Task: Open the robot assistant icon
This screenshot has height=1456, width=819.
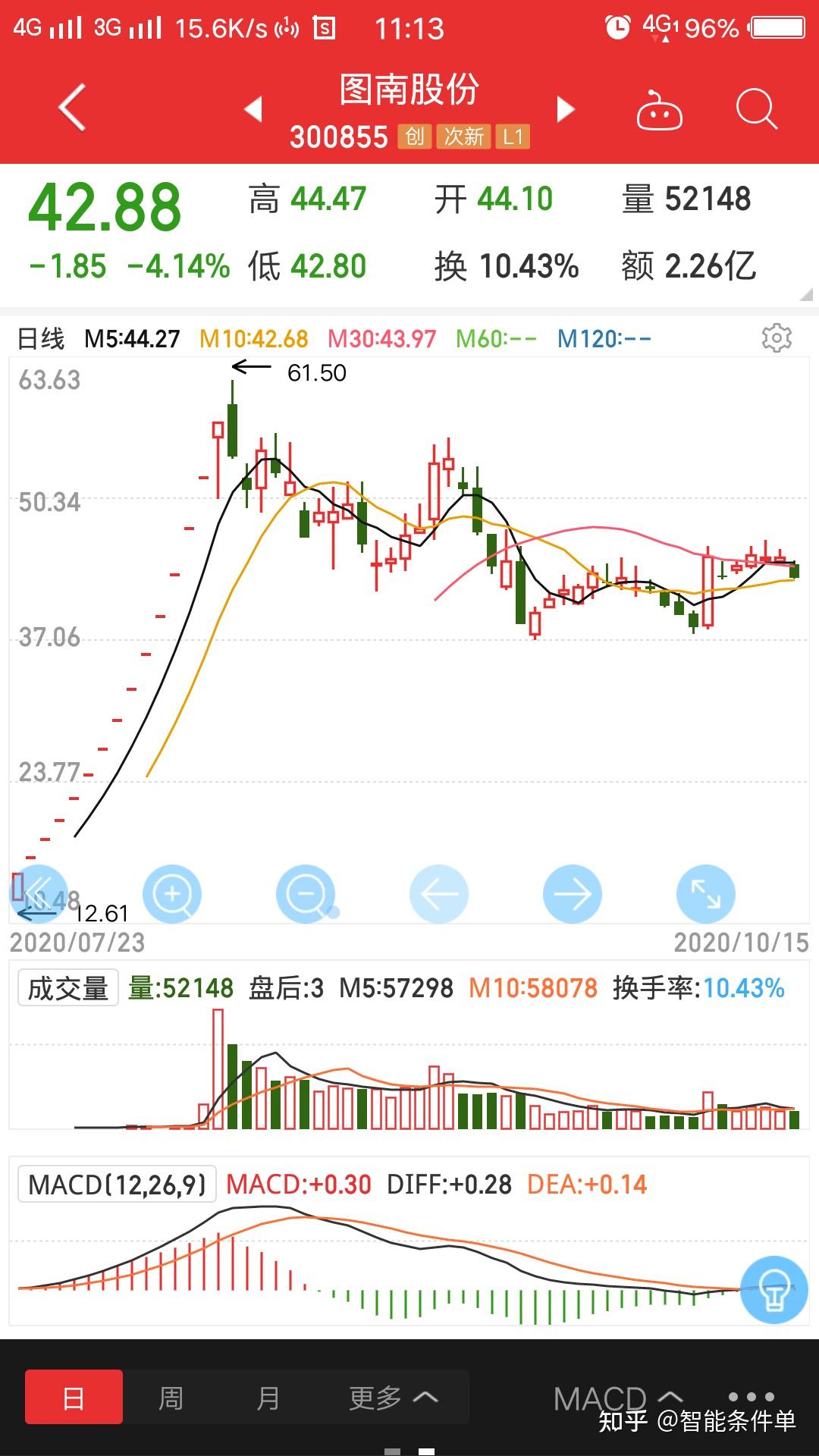Action: click(x=659, y=111)
